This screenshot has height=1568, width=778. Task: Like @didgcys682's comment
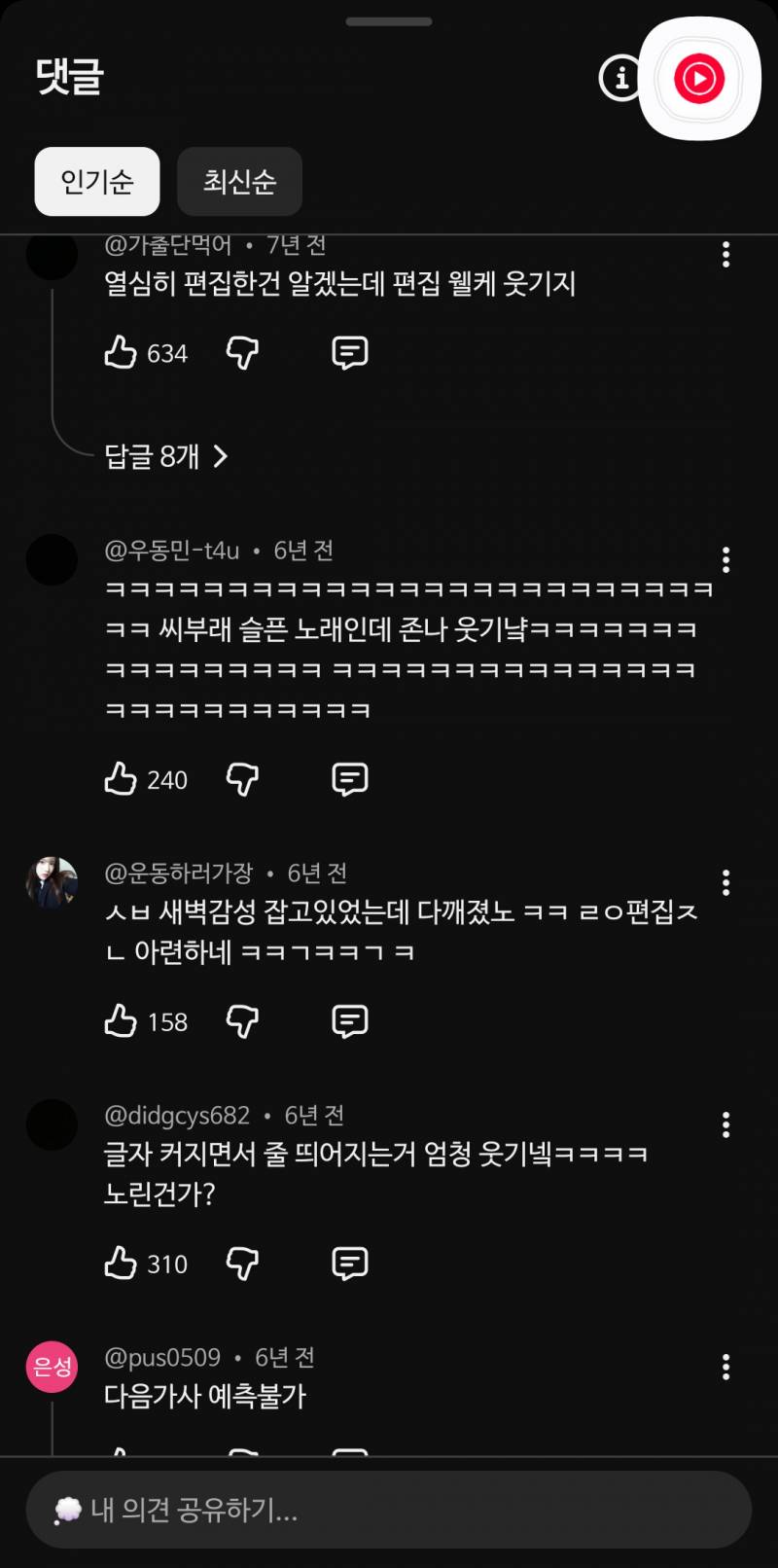[119, 1264]
